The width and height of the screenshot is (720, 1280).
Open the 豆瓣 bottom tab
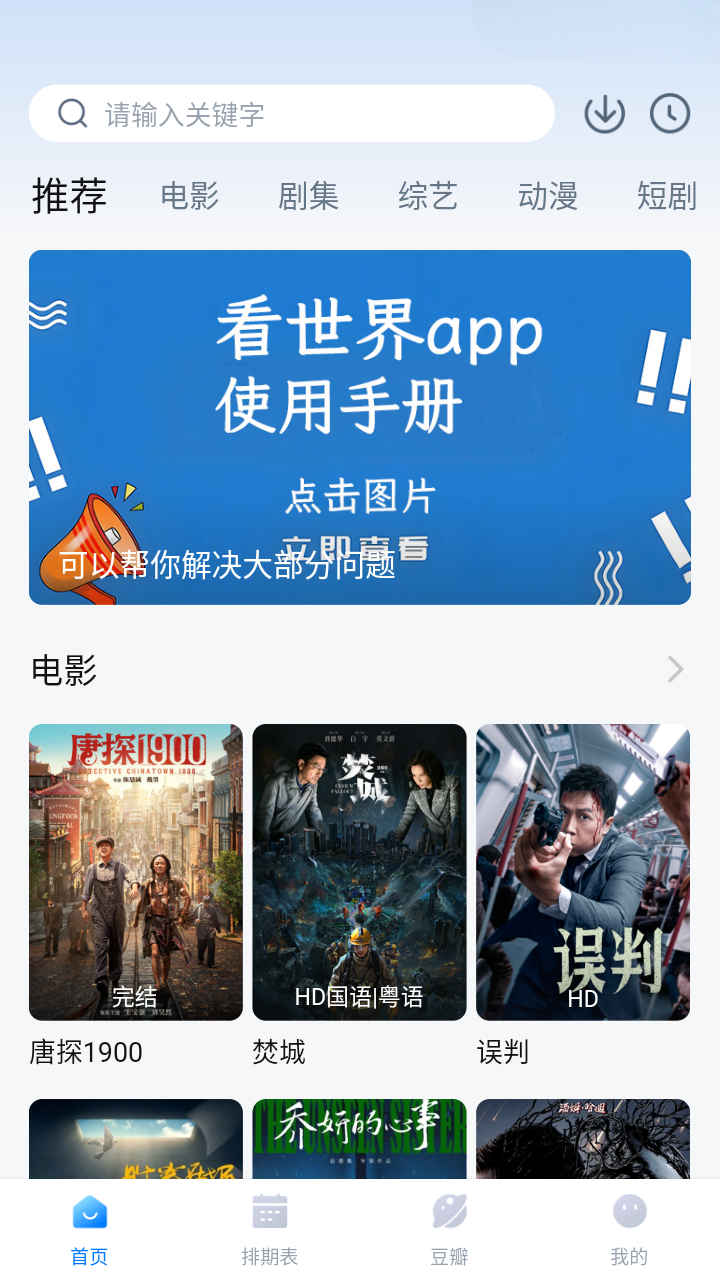(450, 1229)
